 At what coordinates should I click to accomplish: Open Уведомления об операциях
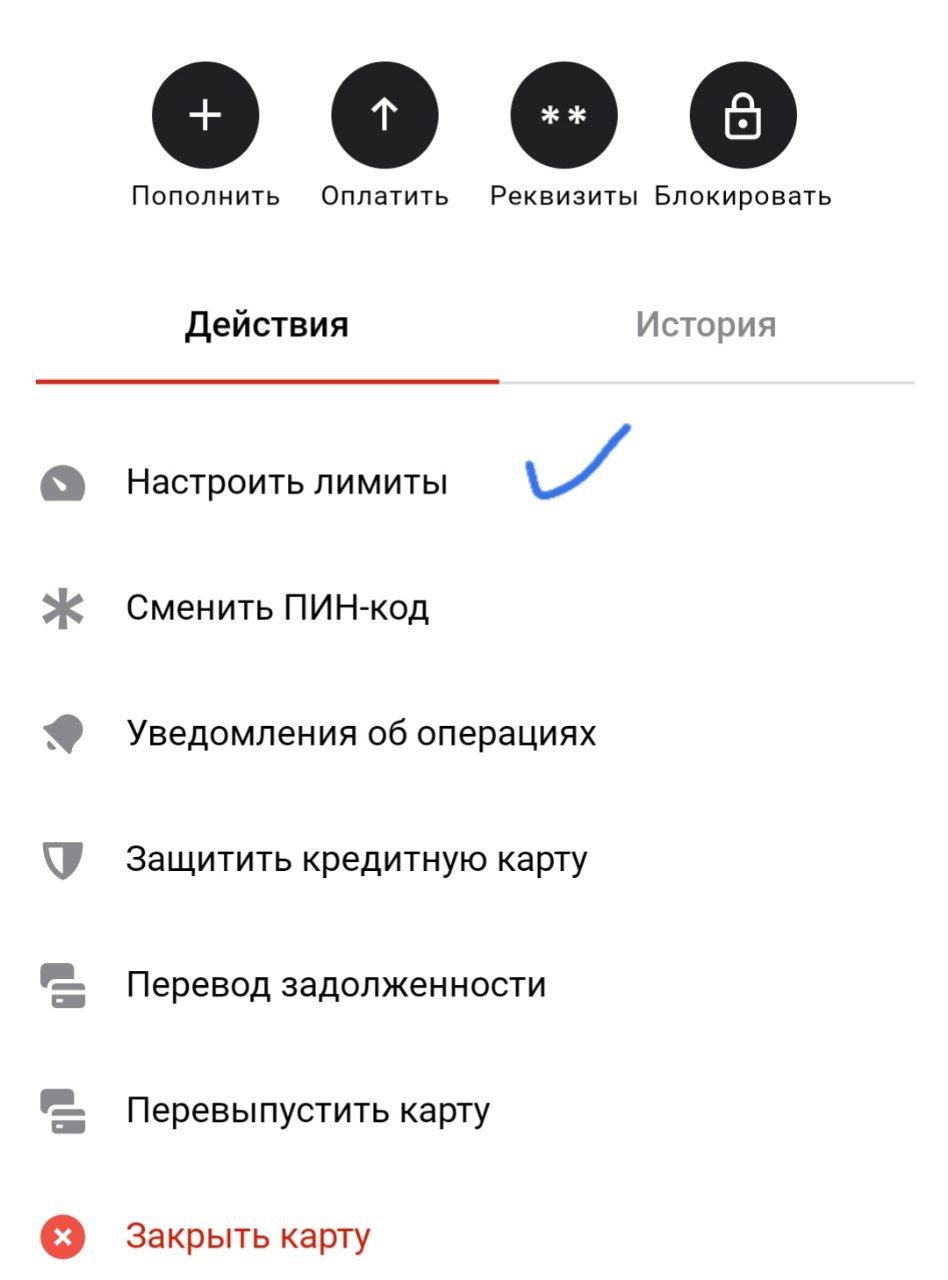(x=361, y=734)
